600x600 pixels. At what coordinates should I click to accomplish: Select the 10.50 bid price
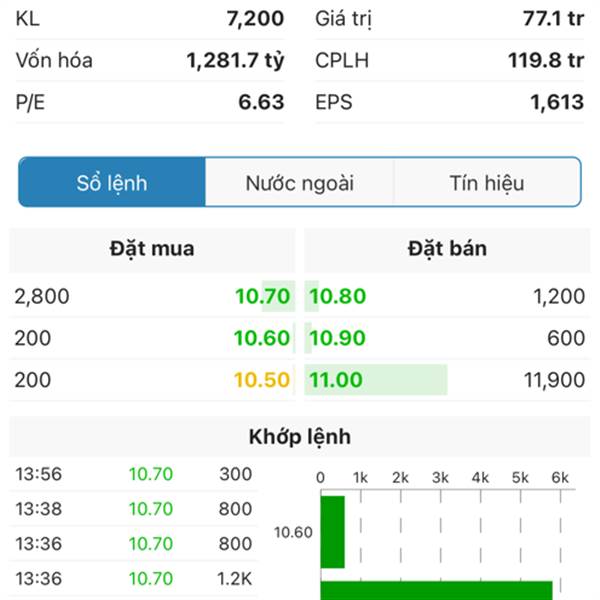pos(262,380)
